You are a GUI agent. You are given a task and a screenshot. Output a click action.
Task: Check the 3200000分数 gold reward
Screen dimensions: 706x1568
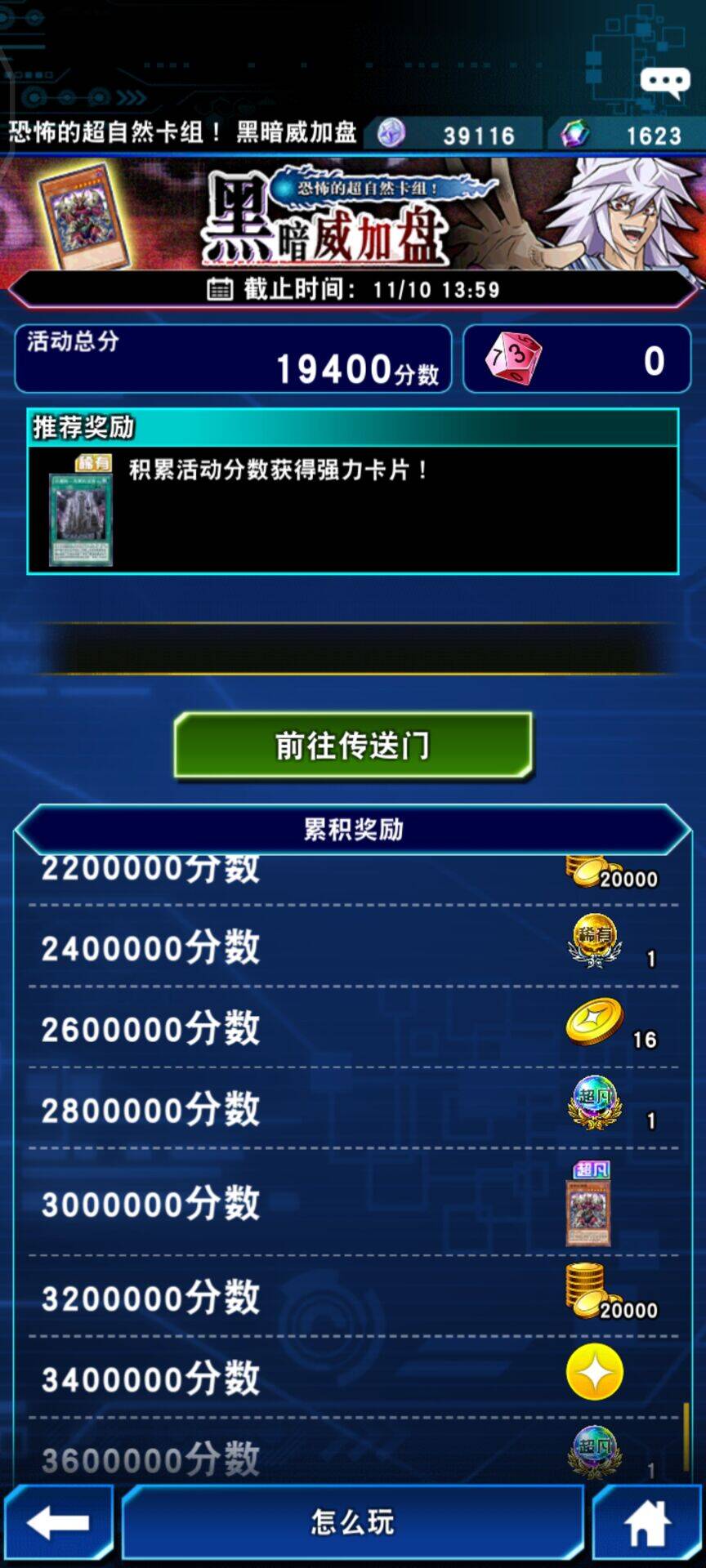pos(592,1291)
